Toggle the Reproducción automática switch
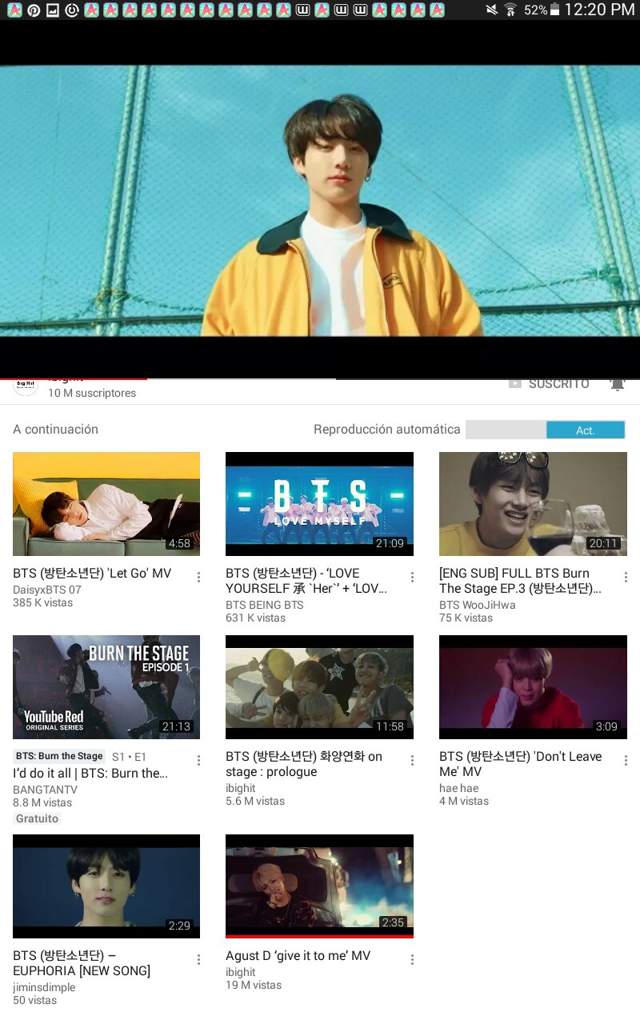Image resolution: width=640 pixels, height=1024 pixels. [x=545, y=430]
